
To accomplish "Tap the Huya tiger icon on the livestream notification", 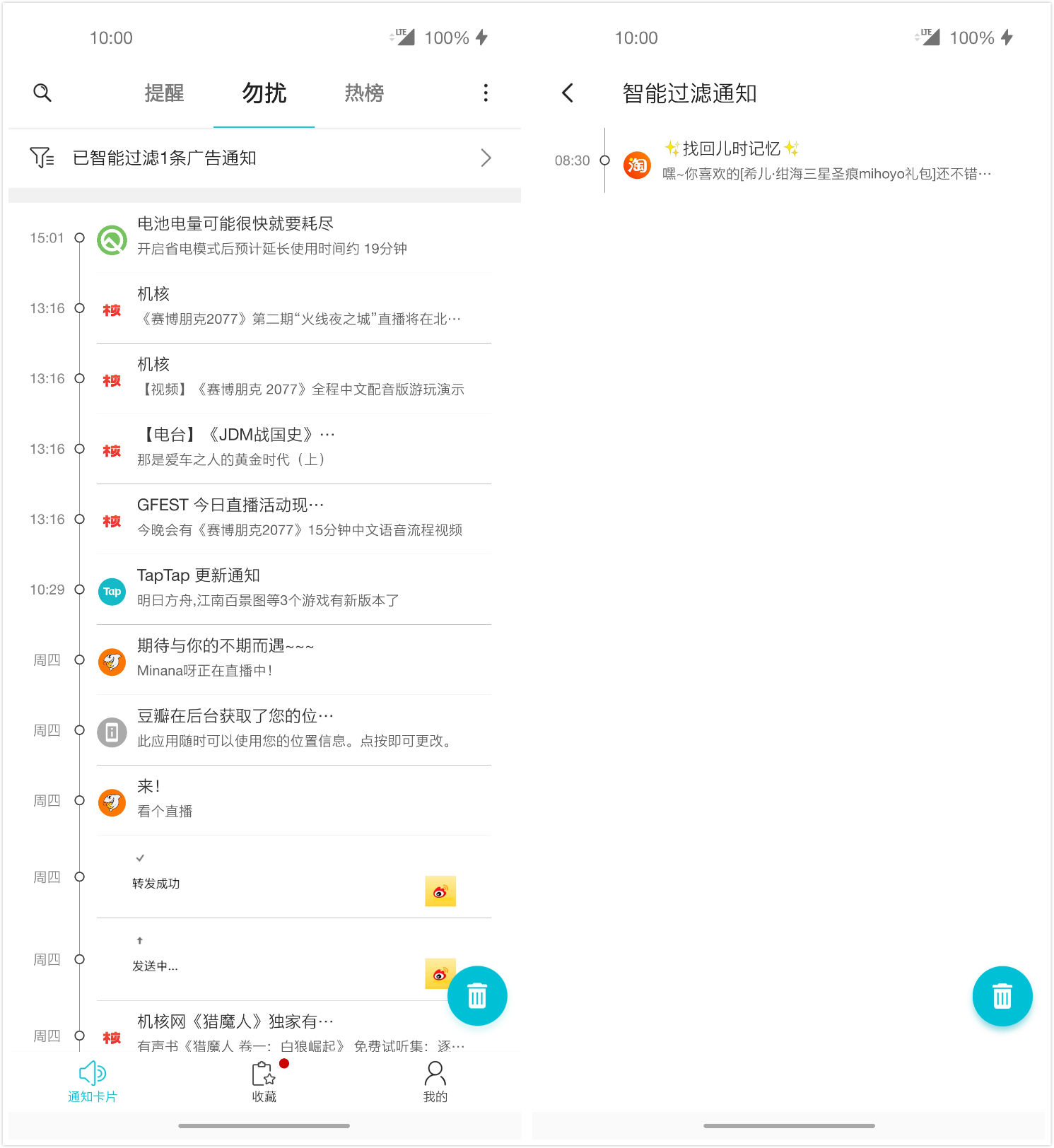I will tap(111, 662).
